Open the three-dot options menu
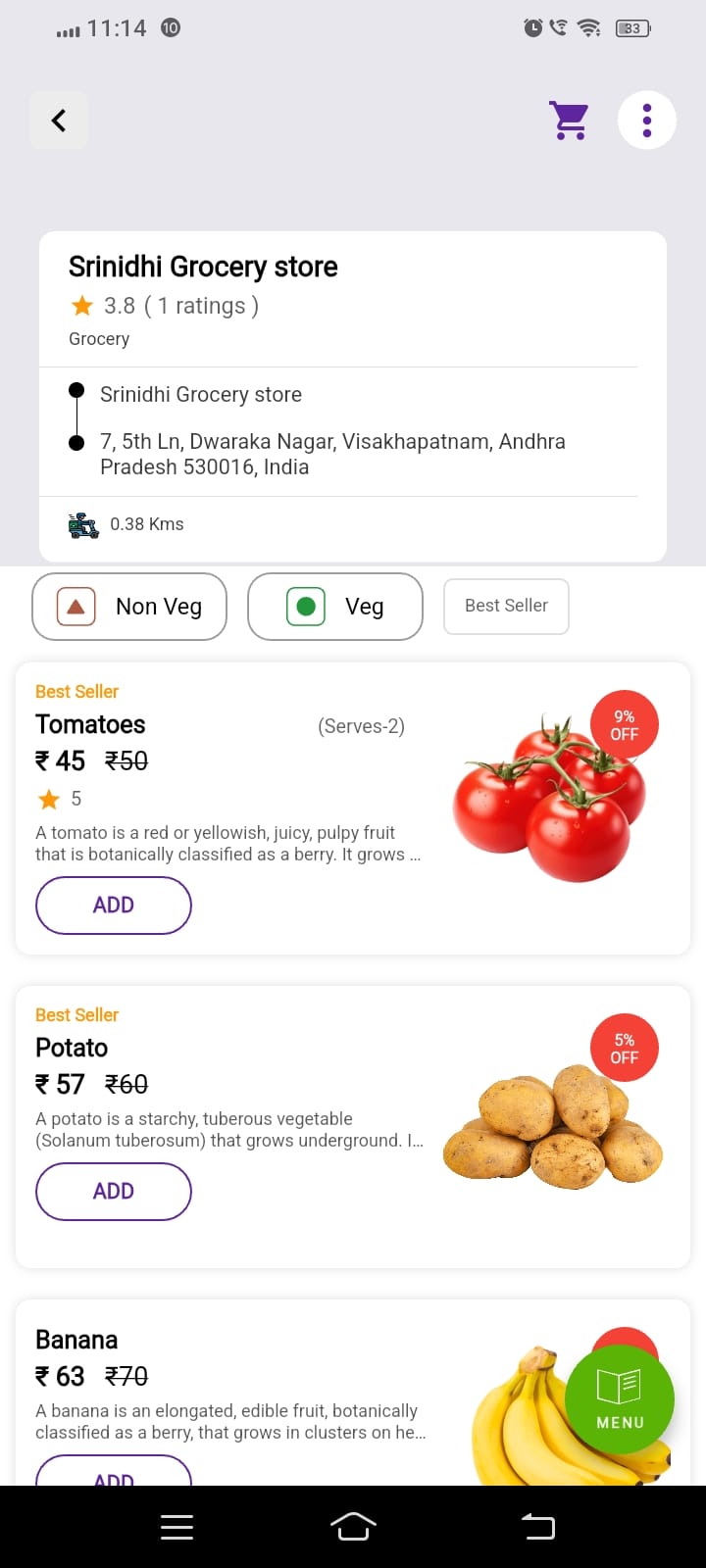This screenshot has width=706, height=1568. pos(646,120)
